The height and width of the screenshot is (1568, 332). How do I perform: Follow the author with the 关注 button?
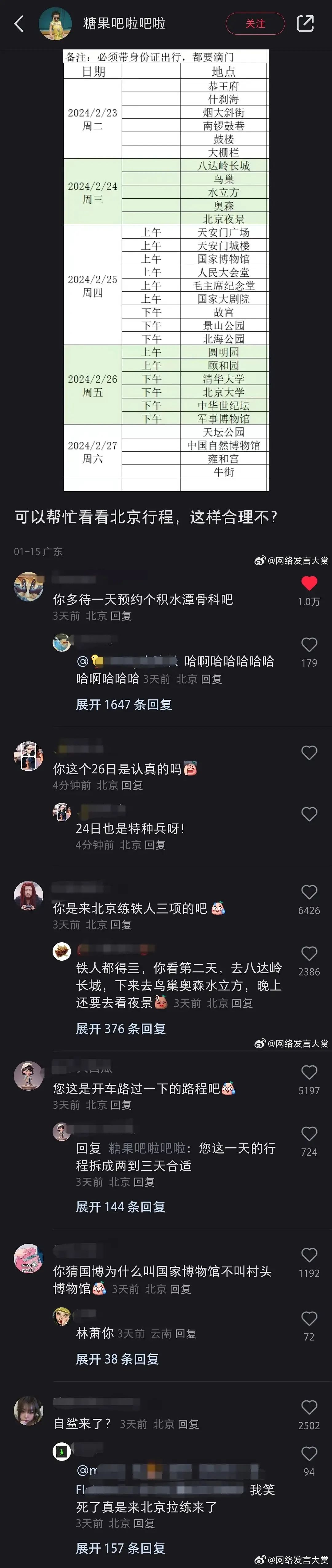[255, 24]
